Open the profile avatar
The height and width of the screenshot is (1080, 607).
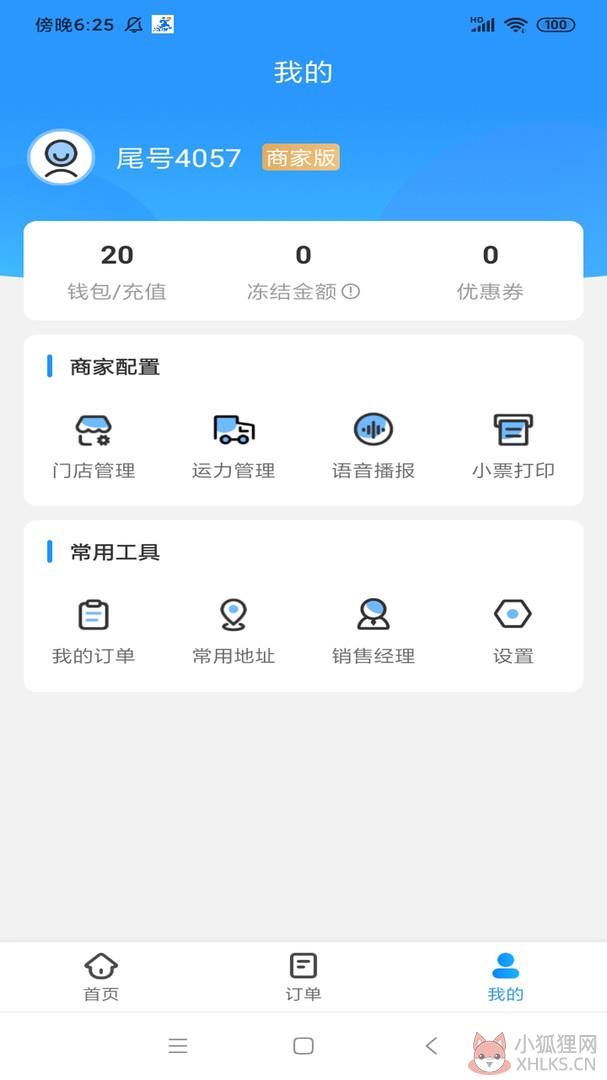click(x=61, y=157)
